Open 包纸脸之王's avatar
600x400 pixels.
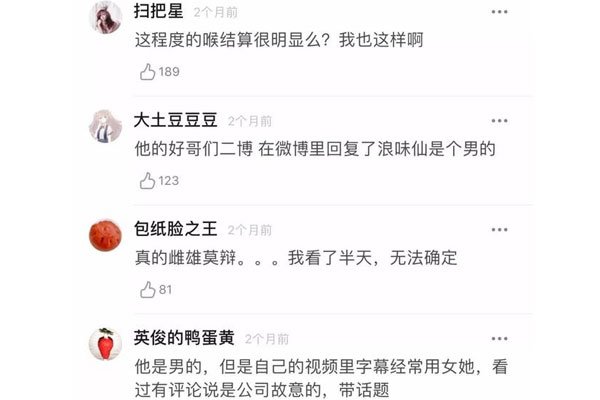(x=105, y=235)
